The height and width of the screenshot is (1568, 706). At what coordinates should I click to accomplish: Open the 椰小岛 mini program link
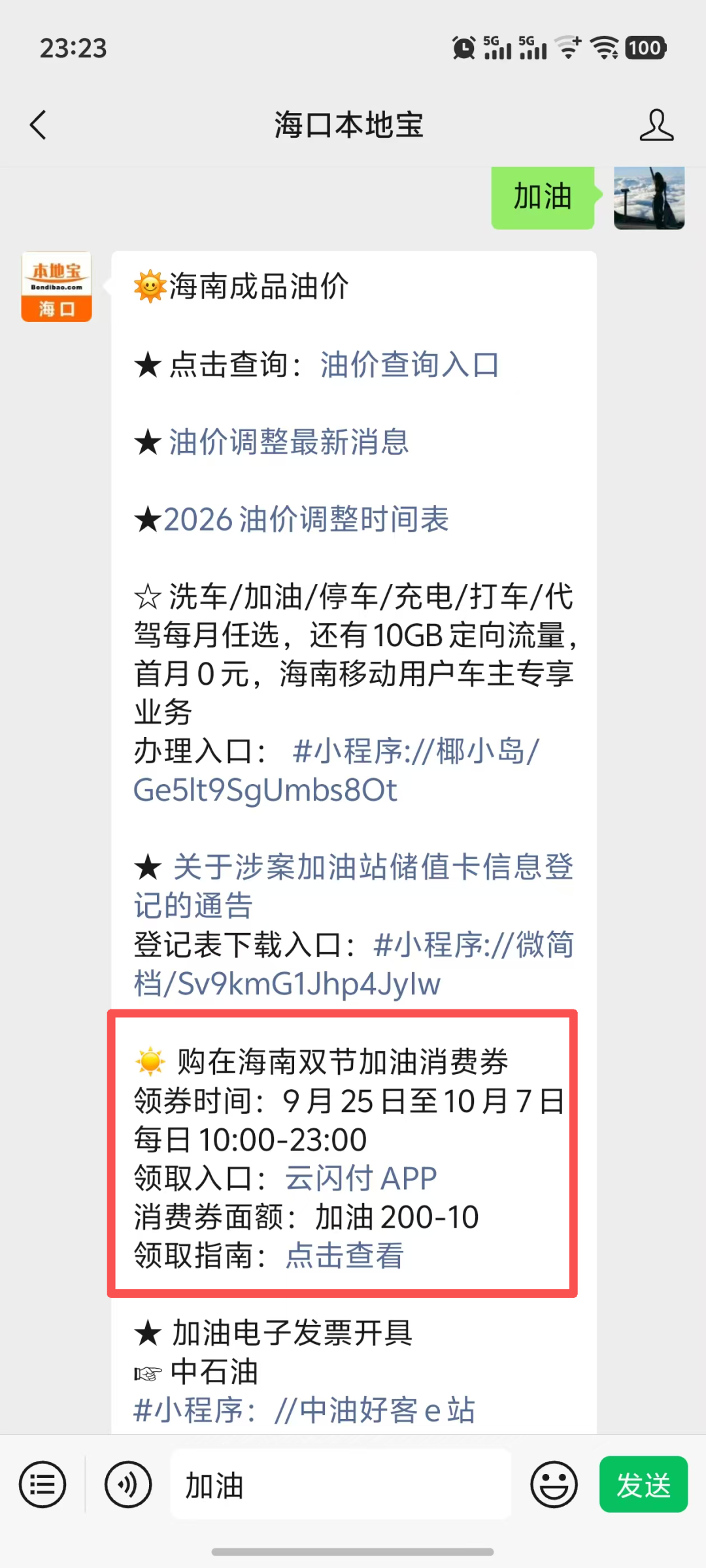[x=337, y=771]
